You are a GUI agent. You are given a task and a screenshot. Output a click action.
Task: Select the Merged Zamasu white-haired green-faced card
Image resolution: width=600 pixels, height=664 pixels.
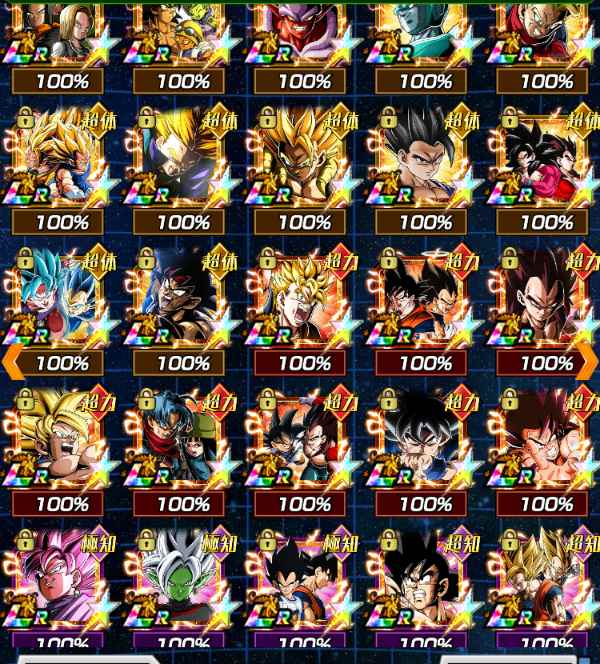coord(183,580)
